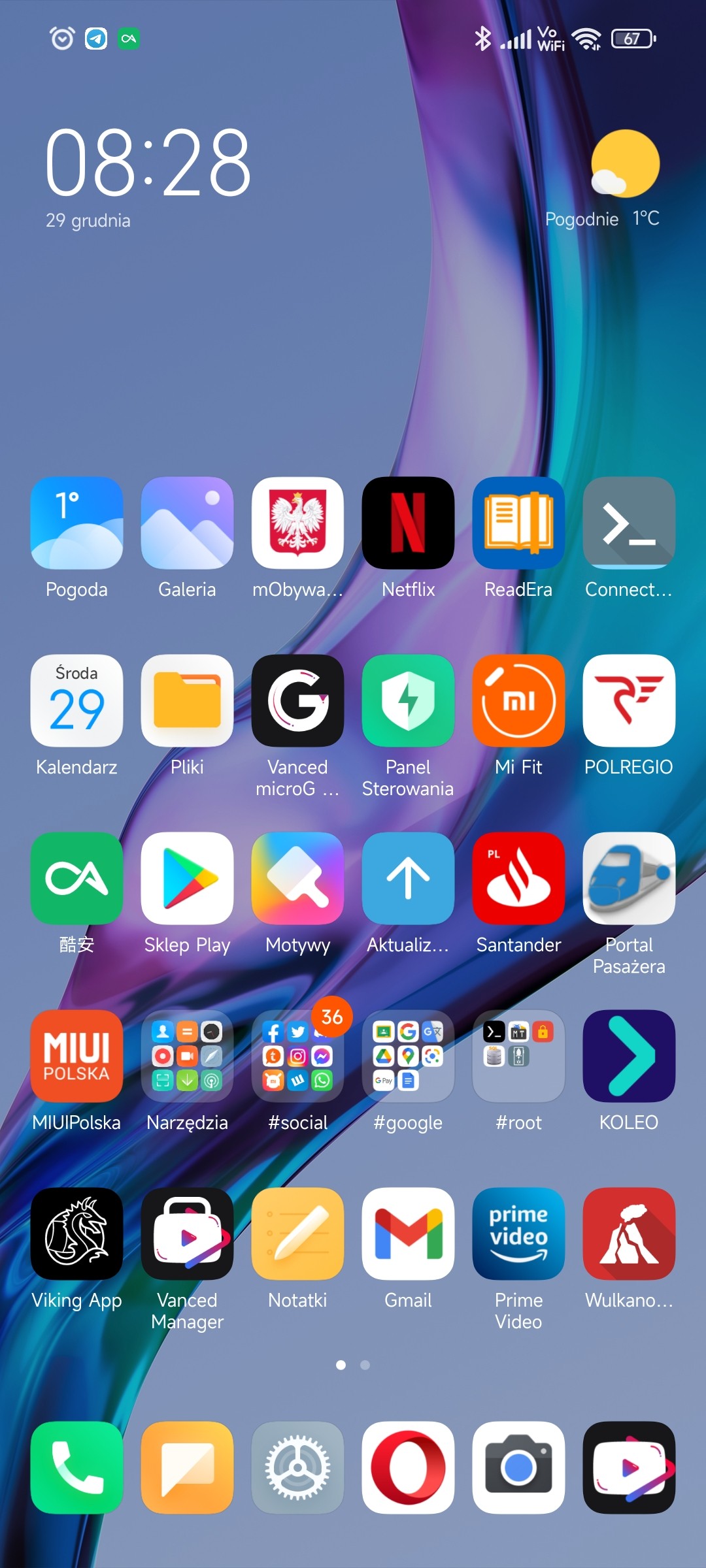
Task: Open the Notatki notes app
Action: (x=297, y=1233)
